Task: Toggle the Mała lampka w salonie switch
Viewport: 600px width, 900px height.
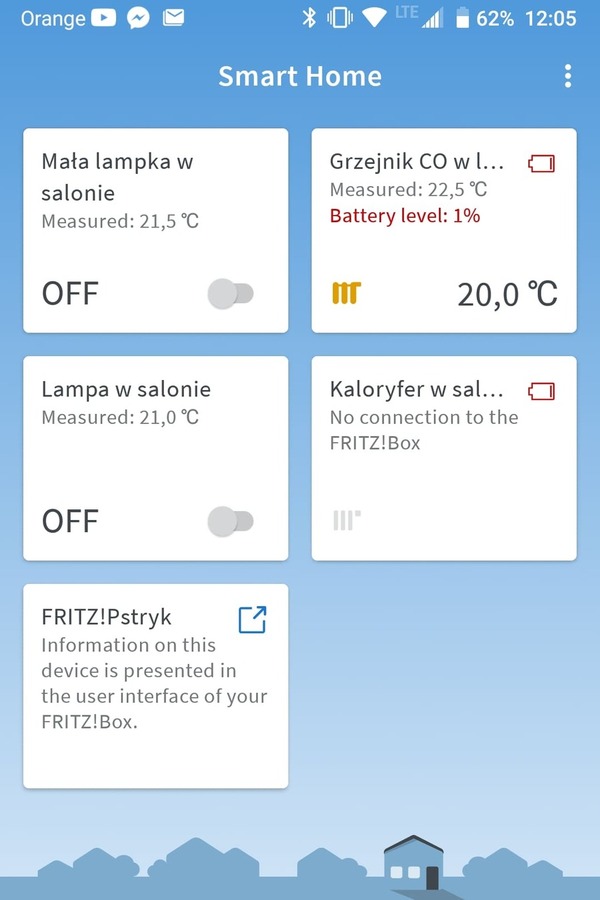Action: (231, 294)
